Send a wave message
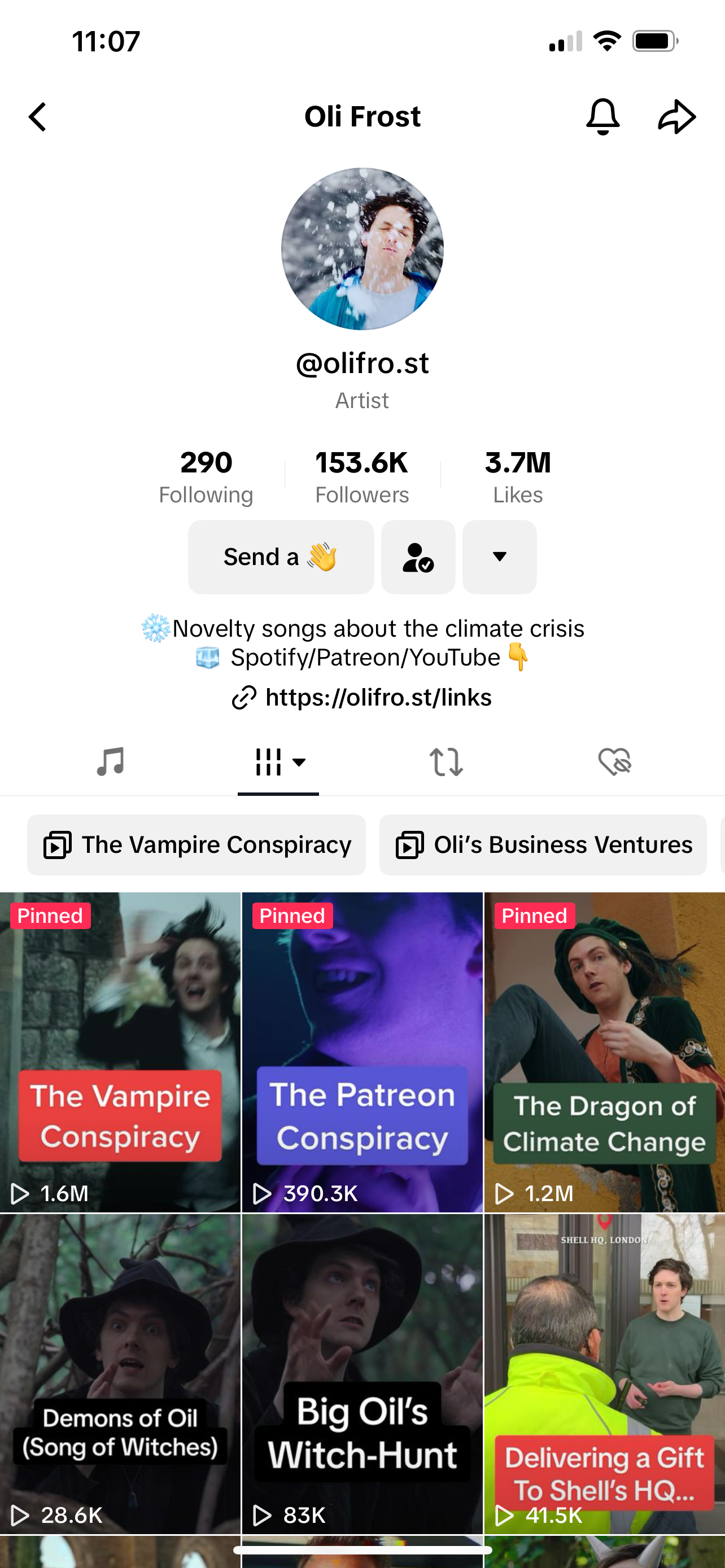 point(281,557)
